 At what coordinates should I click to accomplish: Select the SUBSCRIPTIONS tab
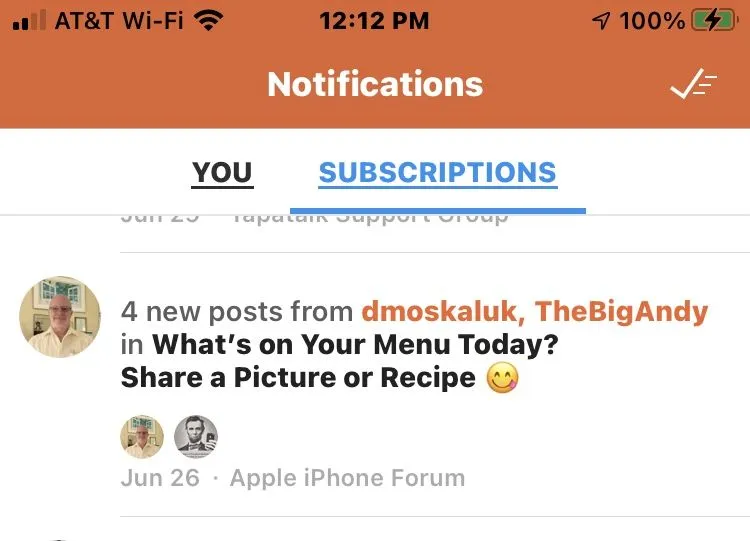coord(437,173)
